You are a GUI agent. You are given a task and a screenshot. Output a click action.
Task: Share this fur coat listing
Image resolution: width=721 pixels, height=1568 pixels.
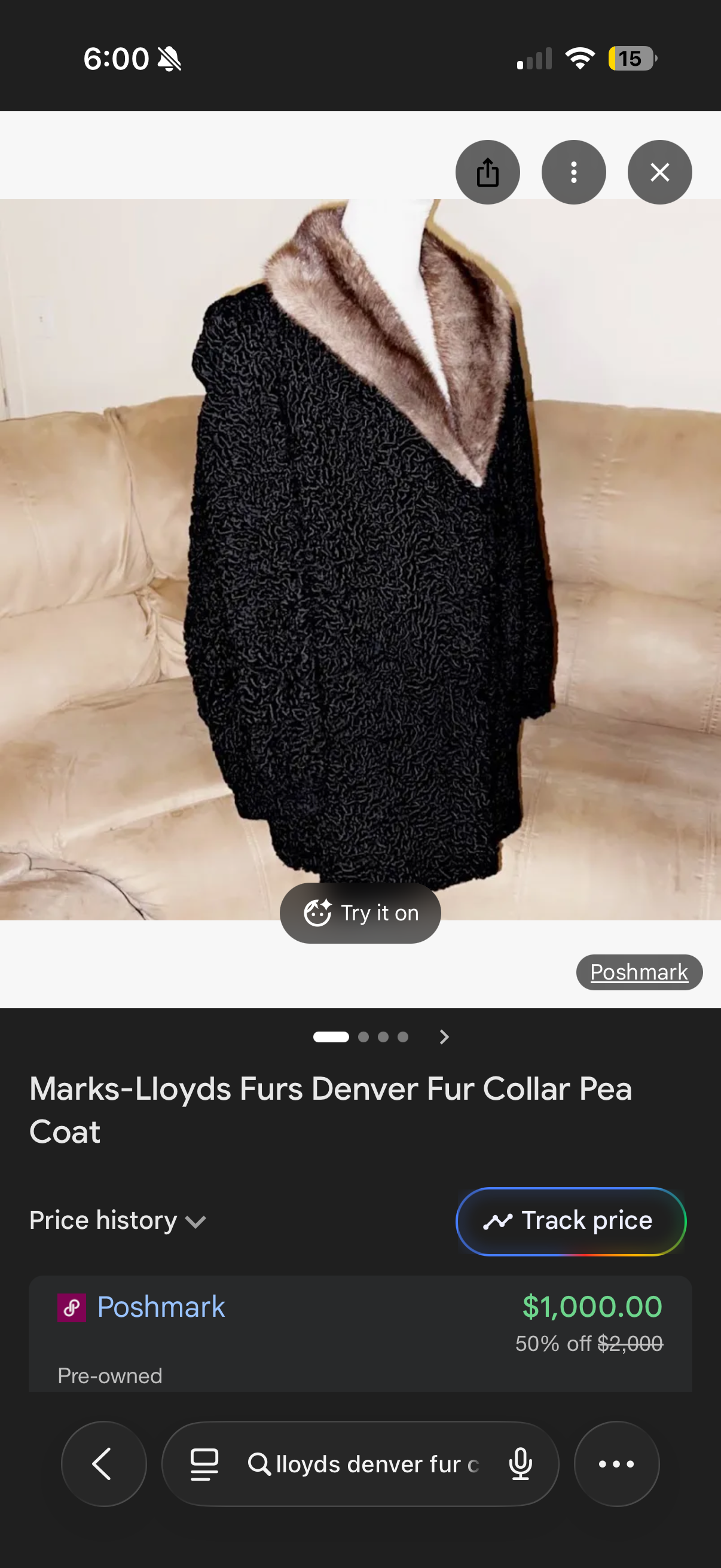pyautogui.click(x=487, y=172)
